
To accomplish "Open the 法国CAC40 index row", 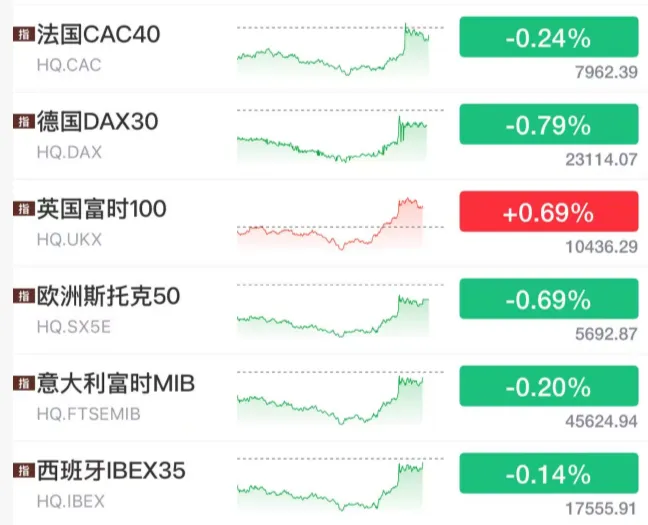I will (x=98, y=36).
